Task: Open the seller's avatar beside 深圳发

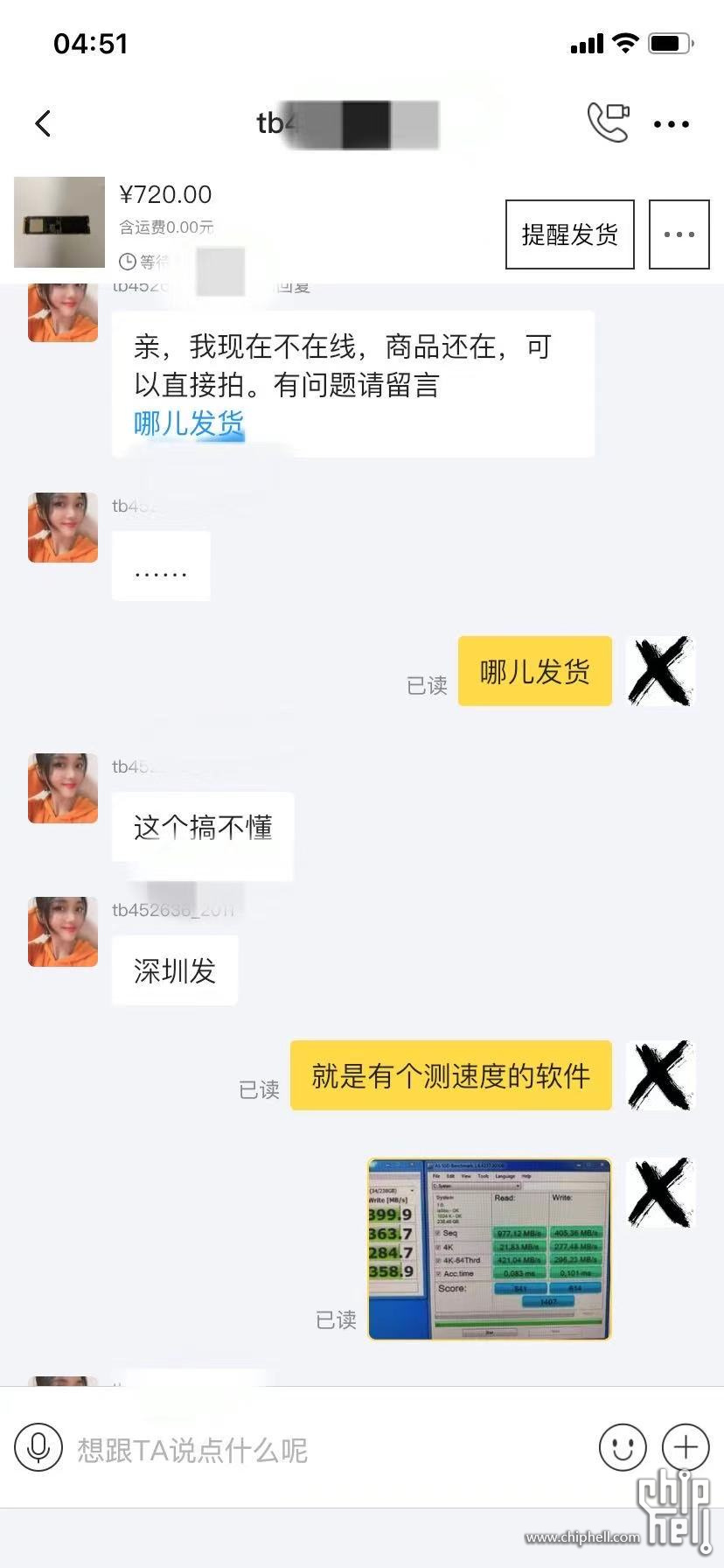Action: 63,932
